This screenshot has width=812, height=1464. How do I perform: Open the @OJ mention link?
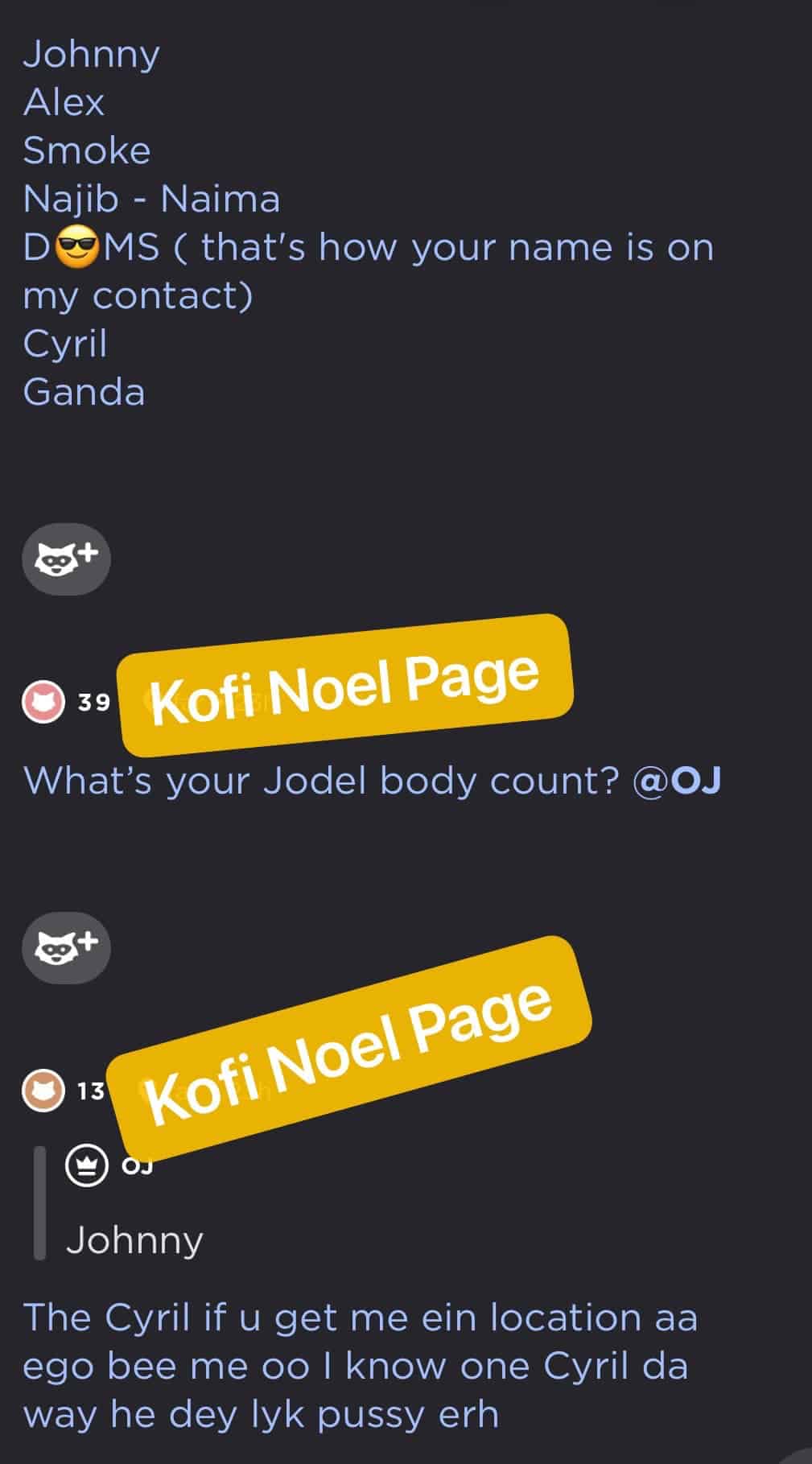(x=677, y=781)
